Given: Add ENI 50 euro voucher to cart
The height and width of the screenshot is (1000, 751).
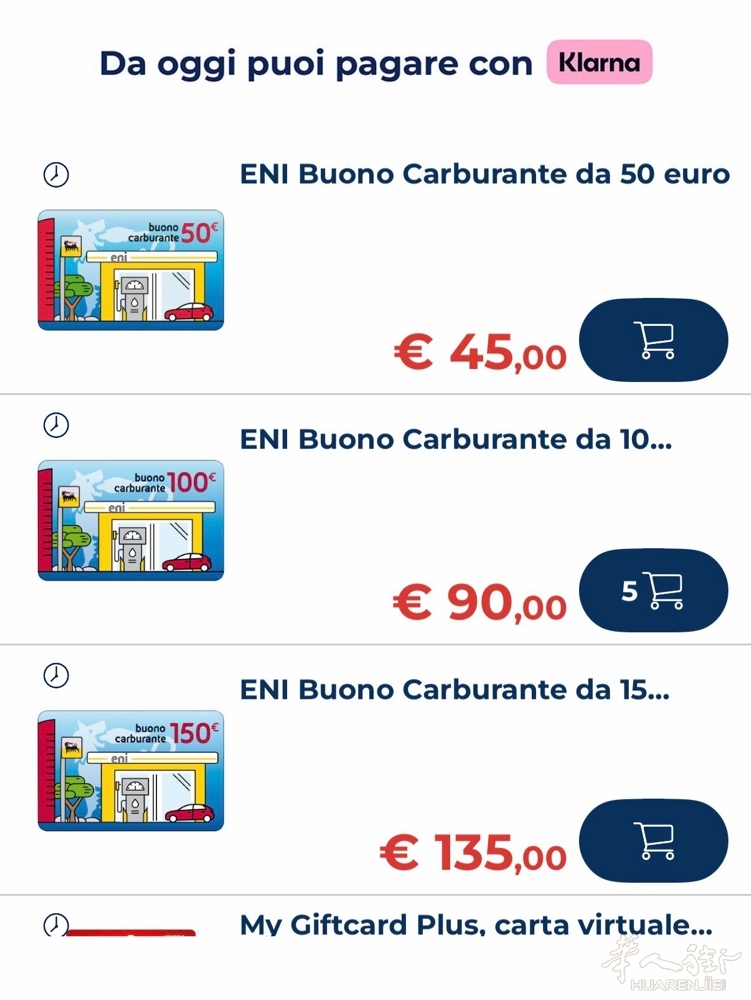Looking at the screenshot, I should tap(654, 341).
